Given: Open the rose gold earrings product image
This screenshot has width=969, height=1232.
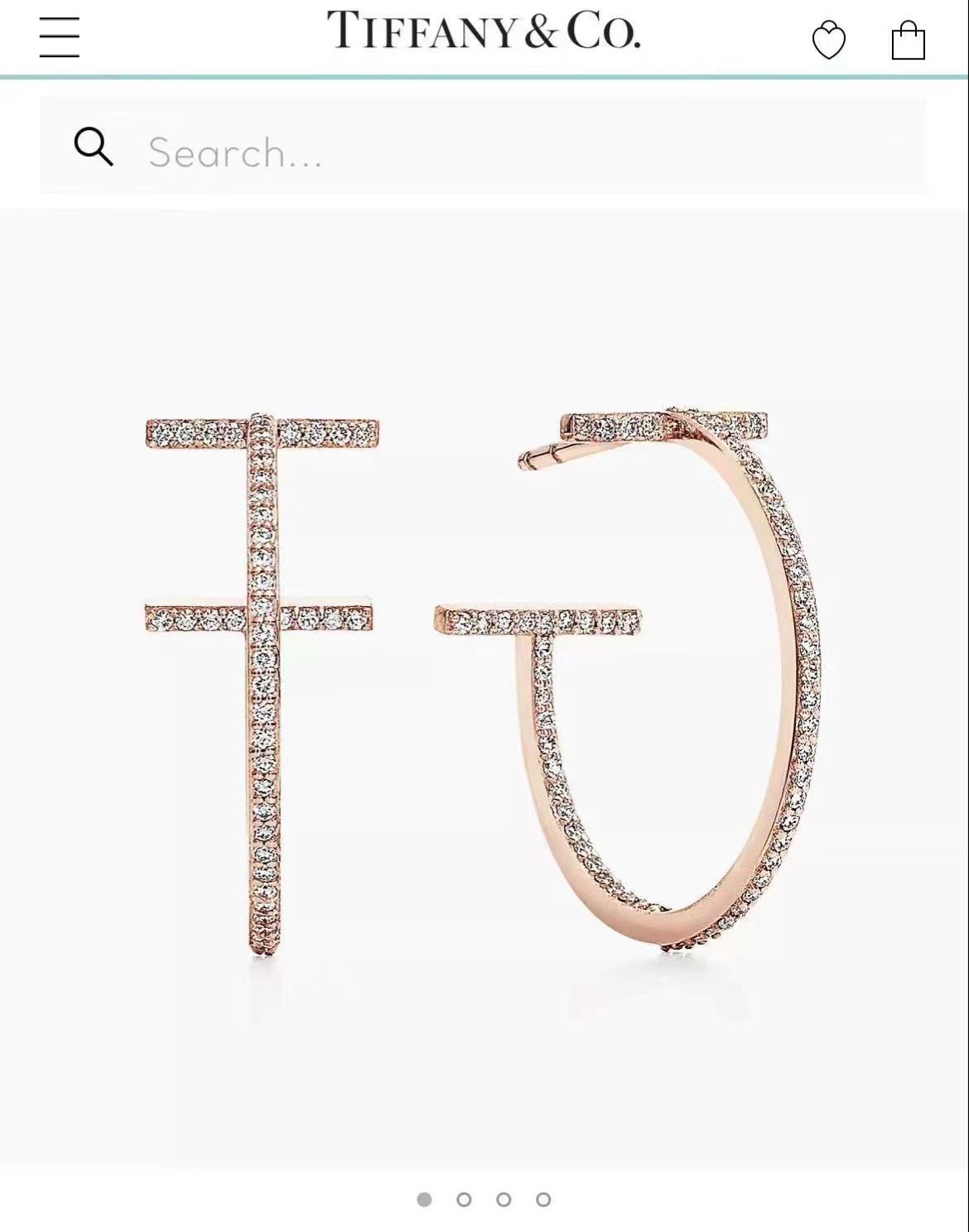Looking at the screenshot, I should (485, 687).
